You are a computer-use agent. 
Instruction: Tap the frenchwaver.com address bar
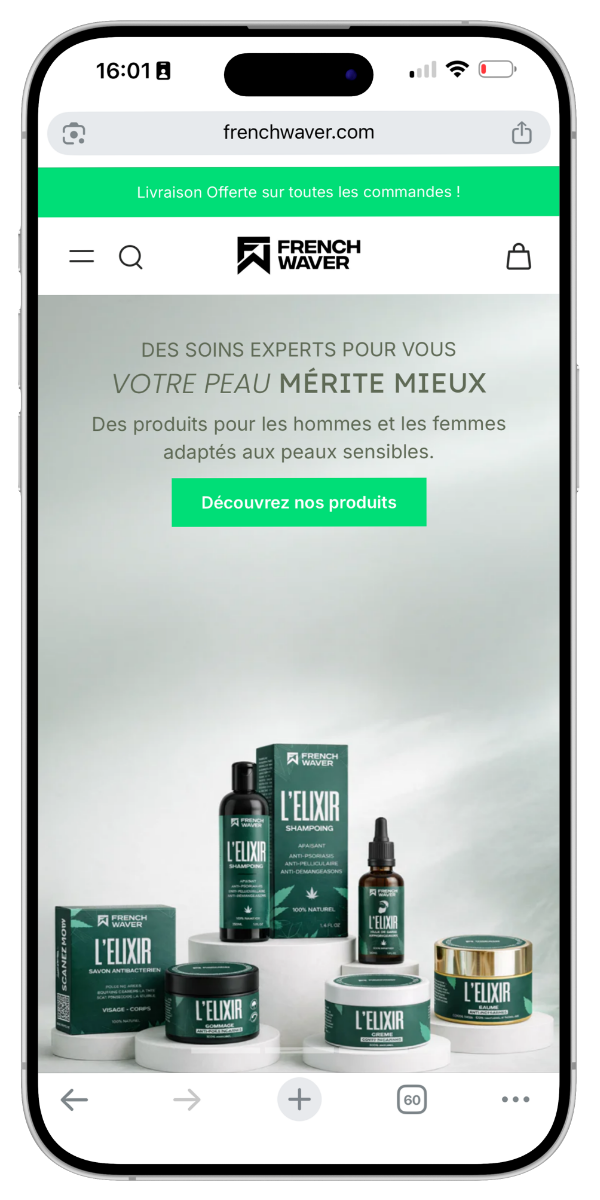point(299,132)
